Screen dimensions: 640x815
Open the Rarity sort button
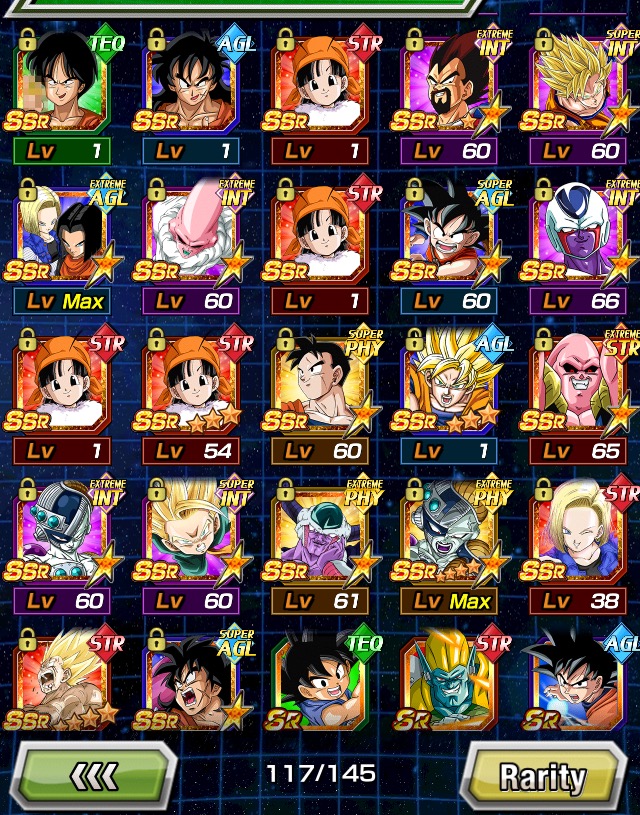point(542,775)
